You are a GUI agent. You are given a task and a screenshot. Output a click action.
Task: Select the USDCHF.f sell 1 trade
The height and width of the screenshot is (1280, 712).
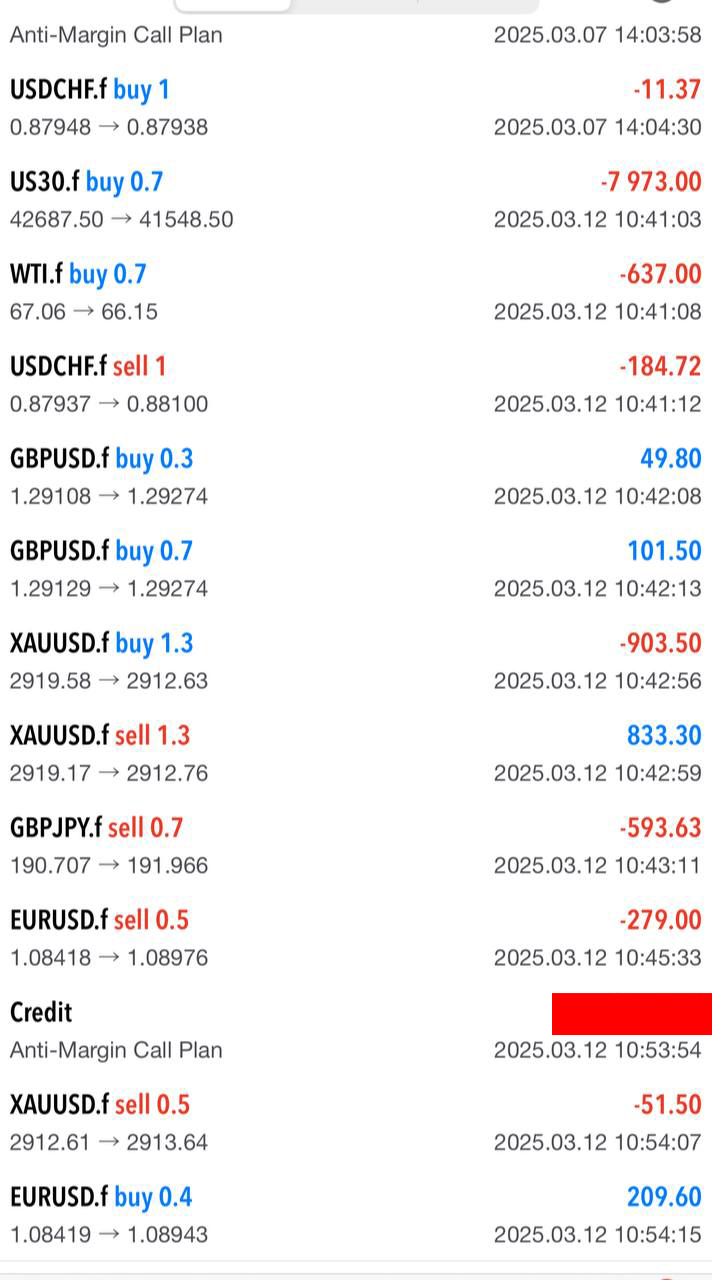pyautogui.click(x=356, y=385)
